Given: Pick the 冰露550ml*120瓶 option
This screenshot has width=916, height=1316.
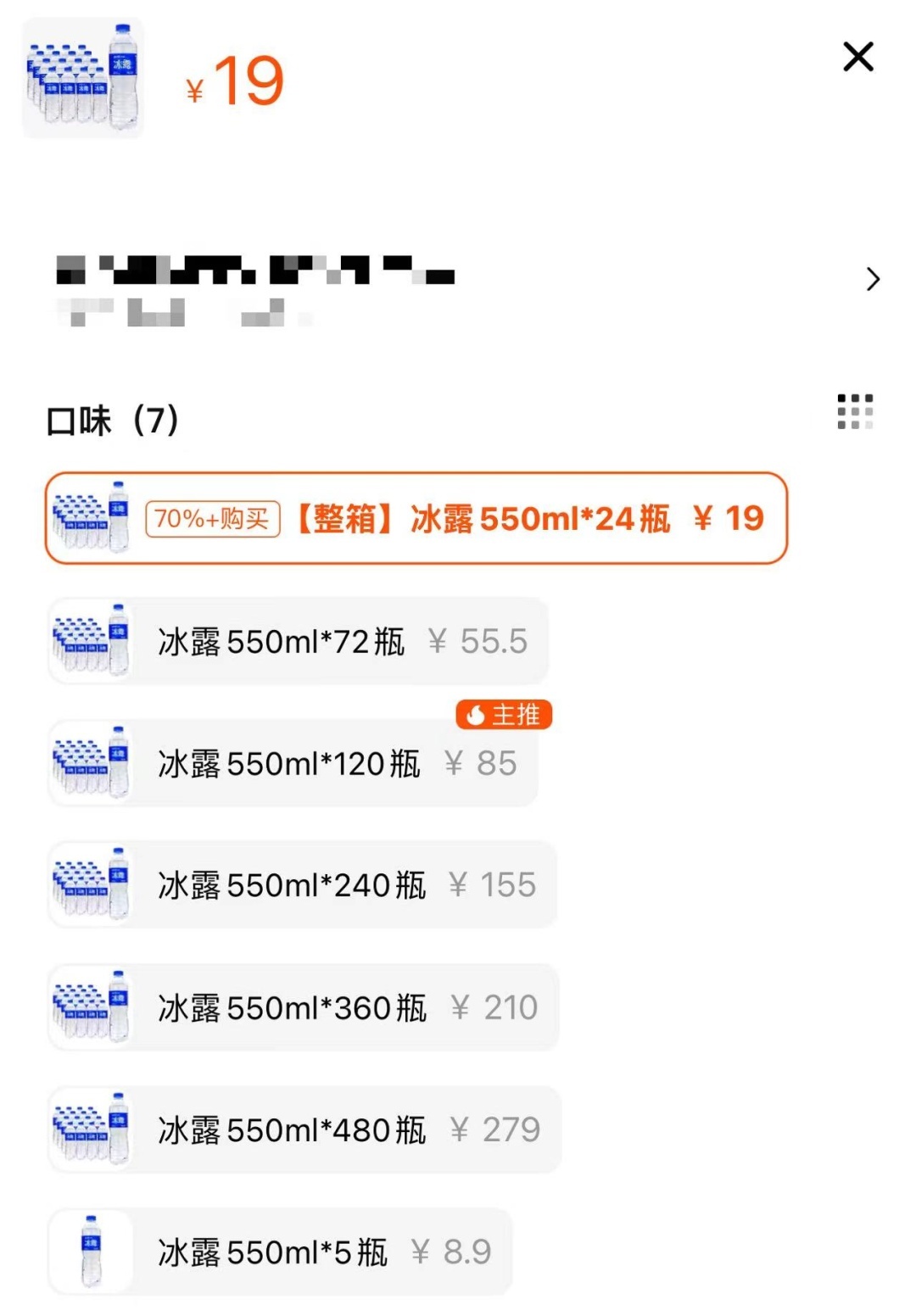Looking at the screenshot, I should (x=293, y=763).
